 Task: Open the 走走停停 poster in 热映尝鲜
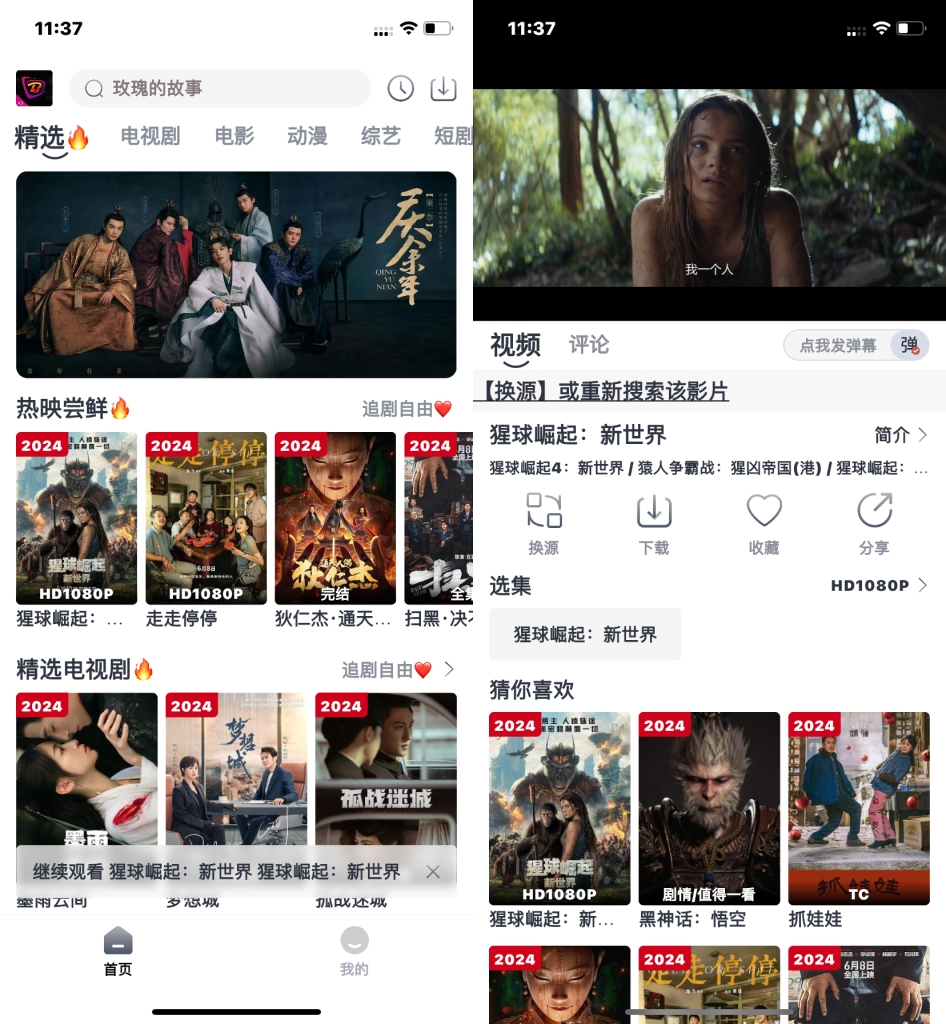coord(206,518)
